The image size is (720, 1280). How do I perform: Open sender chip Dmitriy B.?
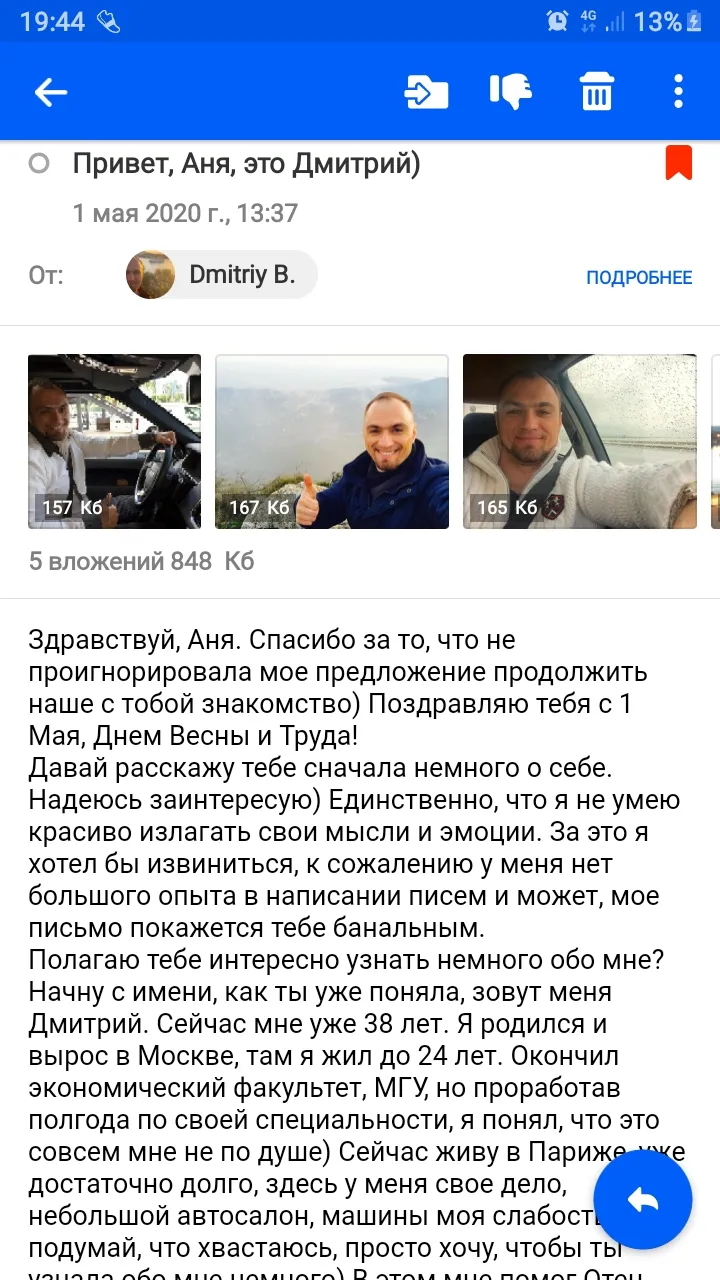tap(222, 275)
